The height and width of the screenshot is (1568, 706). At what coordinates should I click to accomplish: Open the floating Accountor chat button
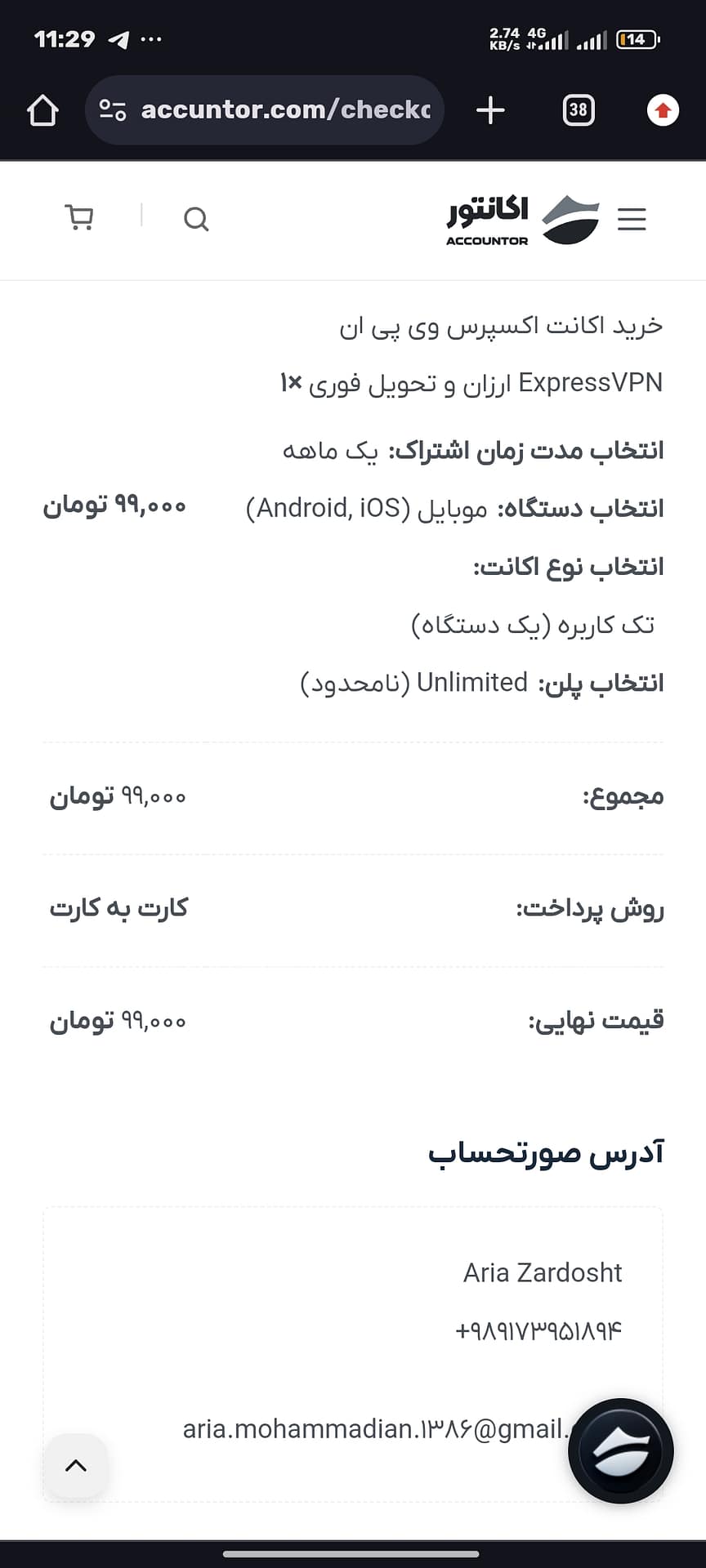(621, 1451)
